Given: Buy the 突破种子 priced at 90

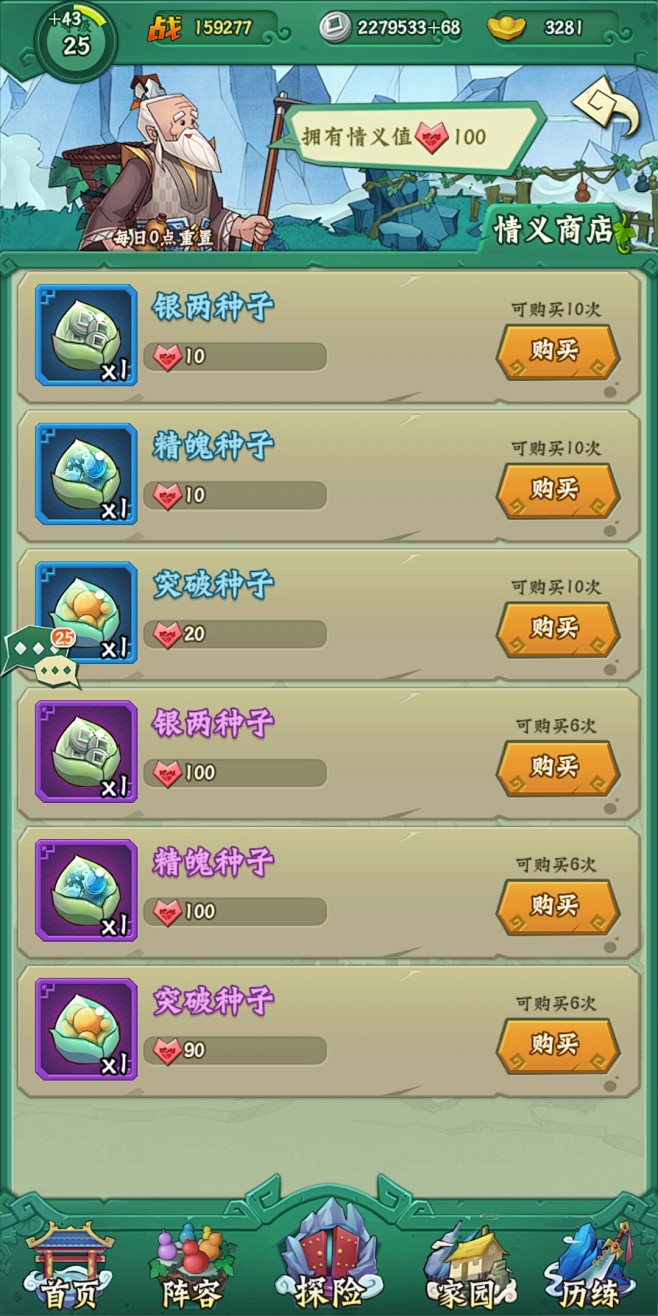Looking at the screenshot, I should click(x=557, y=1046).
